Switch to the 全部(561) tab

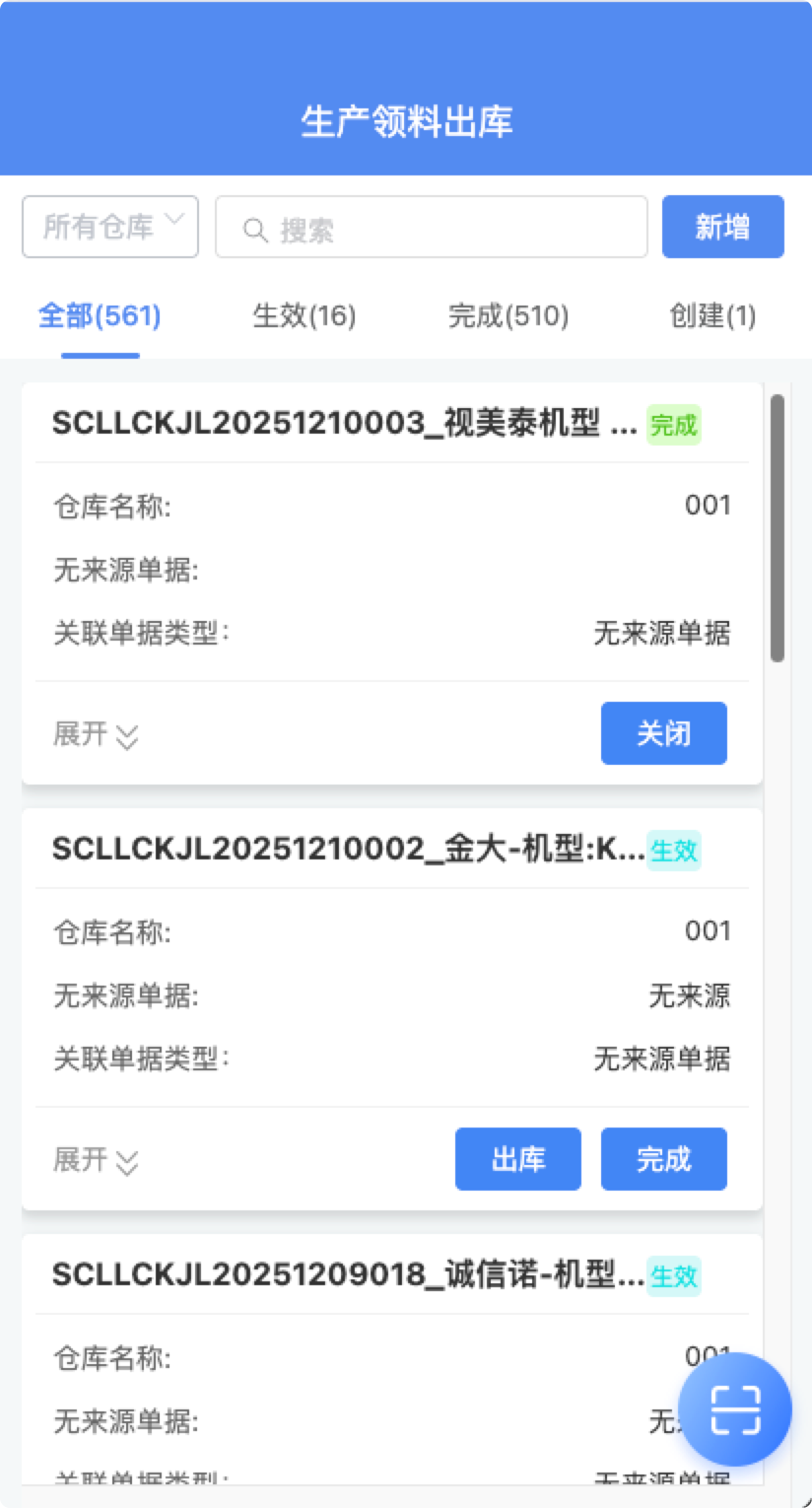point(100,316)
